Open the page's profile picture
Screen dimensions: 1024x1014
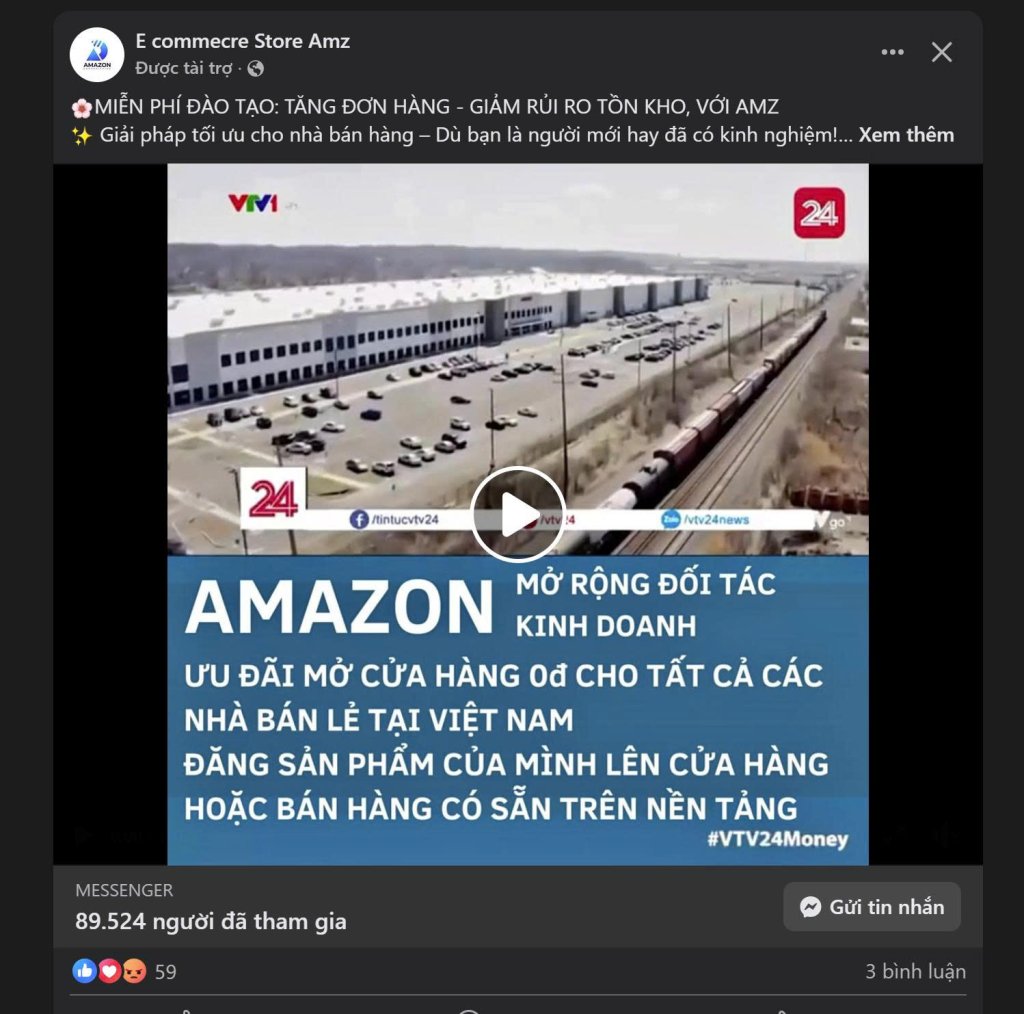tap(97, 54)
